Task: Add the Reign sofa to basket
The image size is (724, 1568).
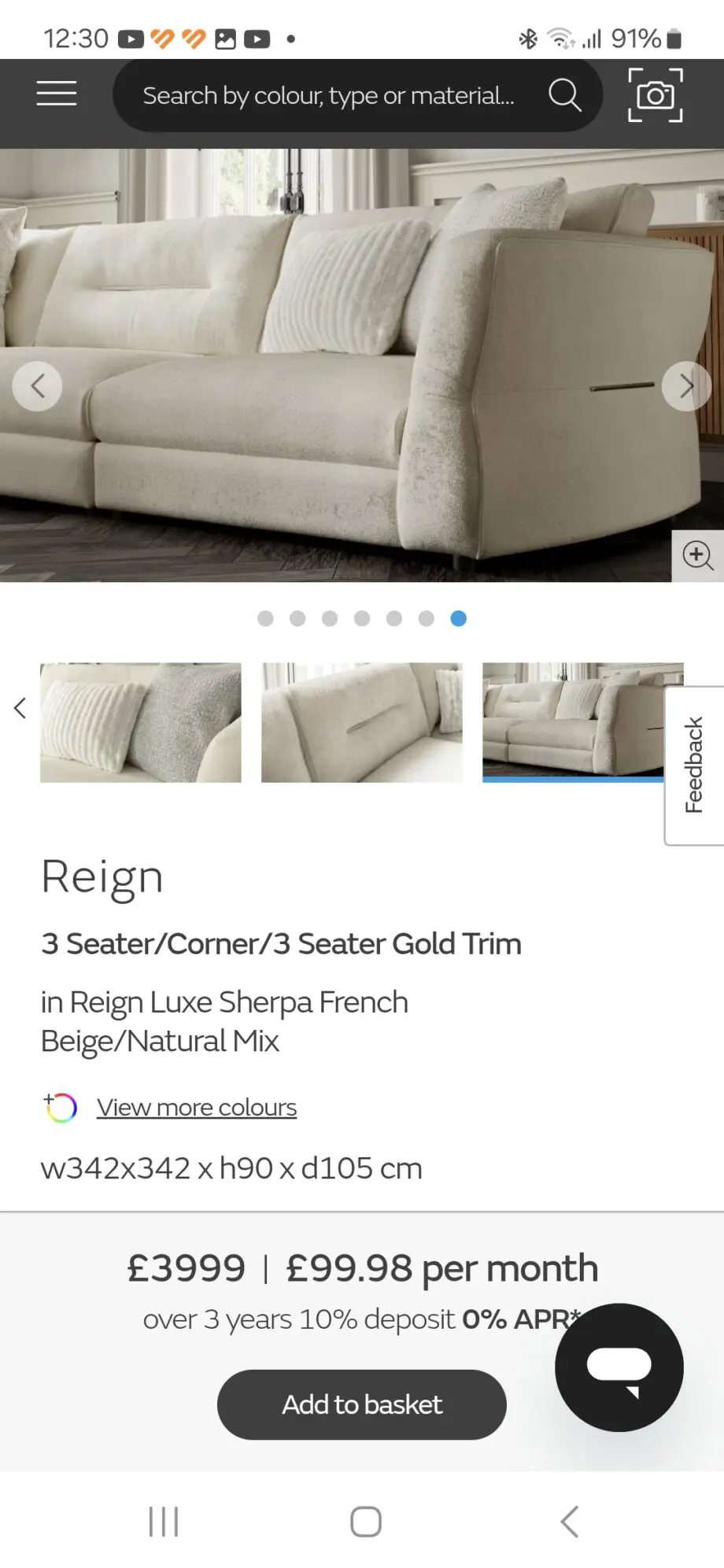Action: point(361,1404)
